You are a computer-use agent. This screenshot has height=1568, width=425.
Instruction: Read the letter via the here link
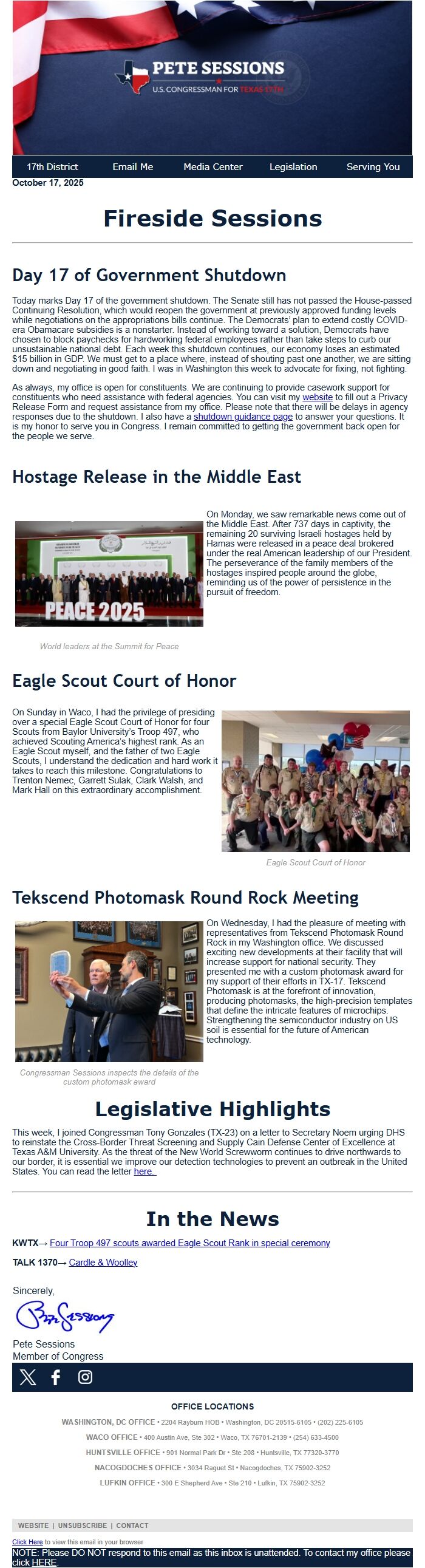144,1171
